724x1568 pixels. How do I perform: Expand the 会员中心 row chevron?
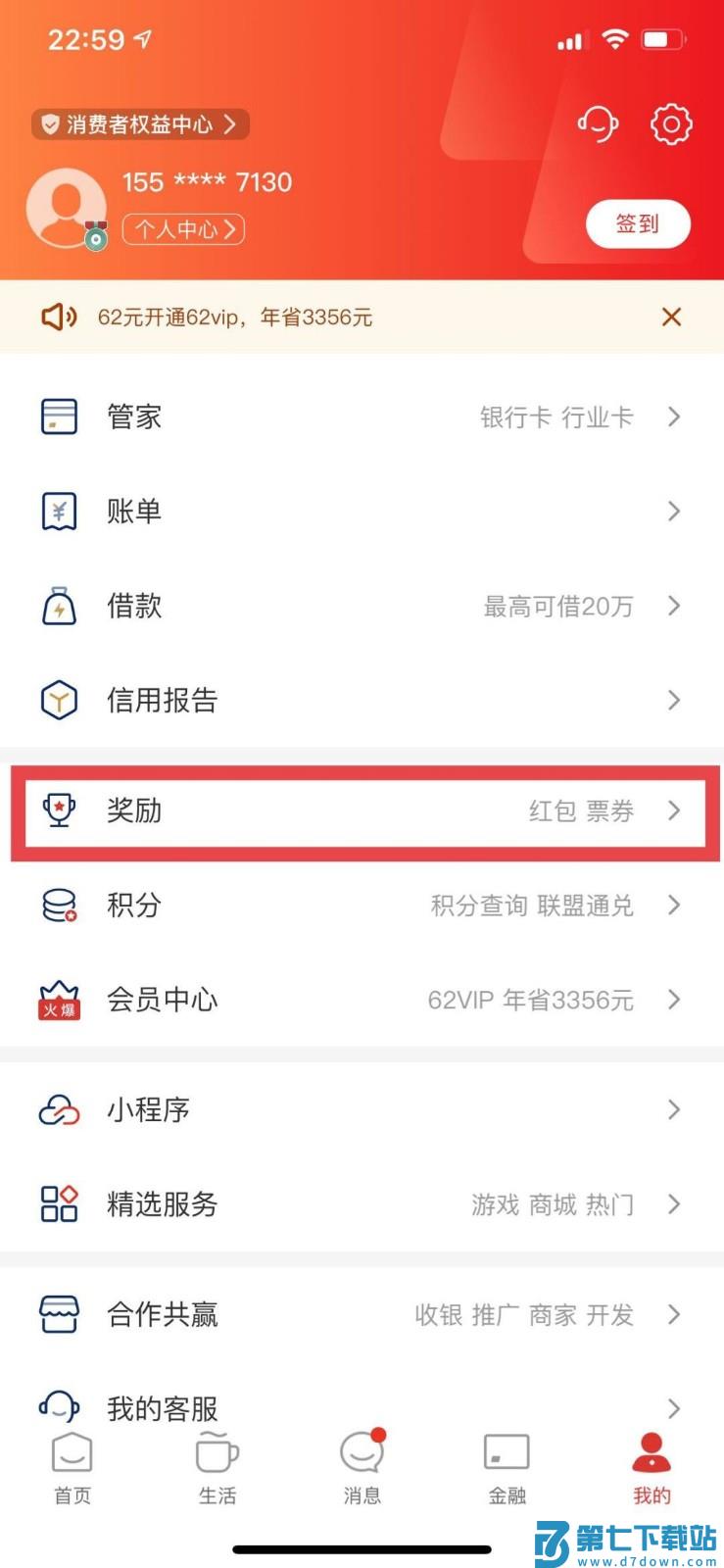pos(674,1000)
